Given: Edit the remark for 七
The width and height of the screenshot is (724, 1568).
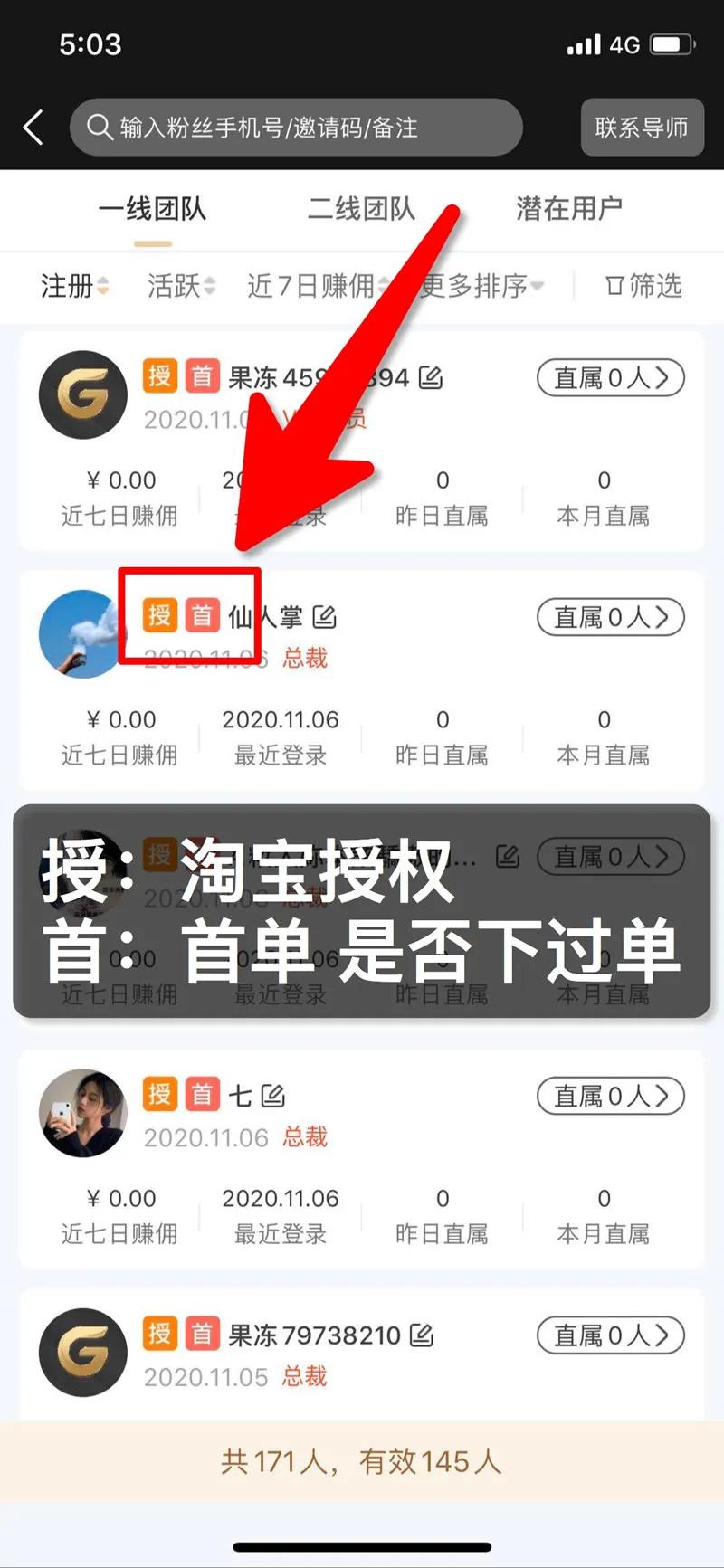Looking at the screenshot, I should [x=273, y=1096].
